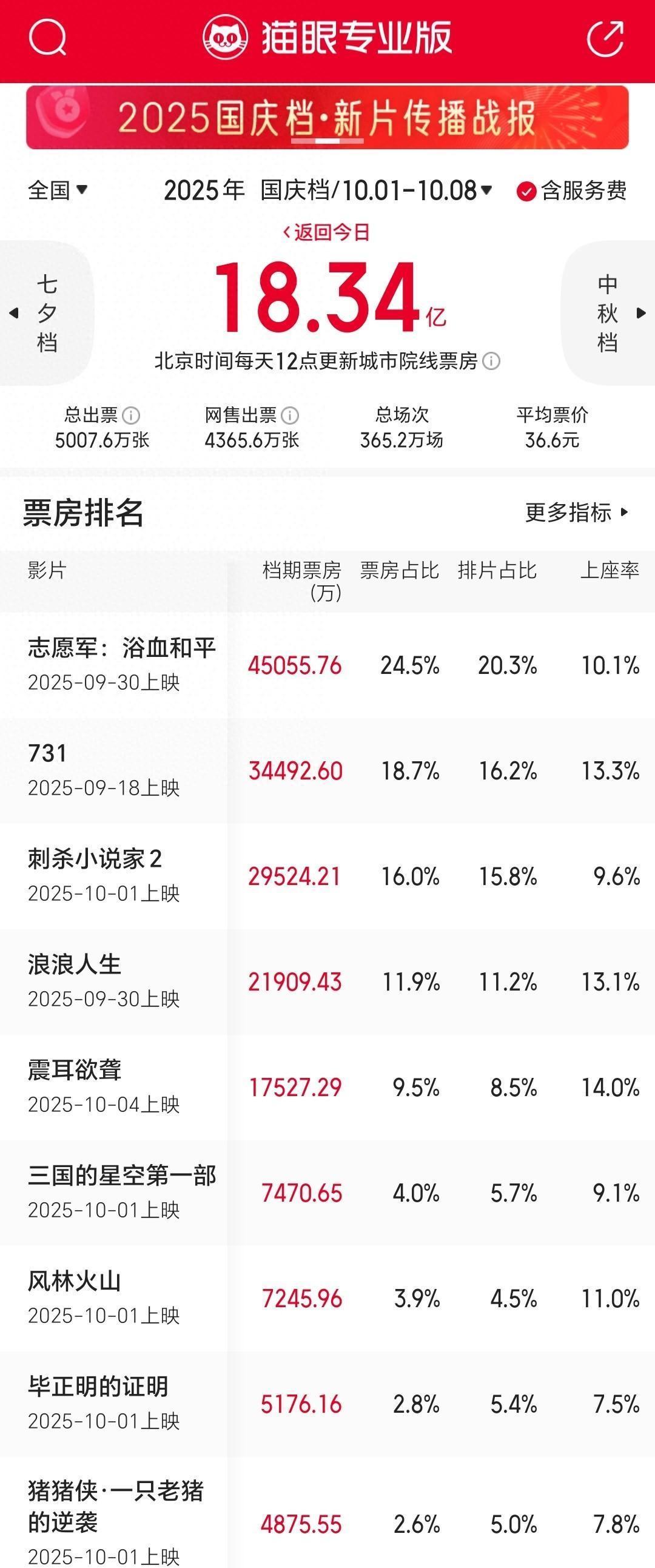Open the search icon
Screen dimensions: 655x1568
pos(47,38)
